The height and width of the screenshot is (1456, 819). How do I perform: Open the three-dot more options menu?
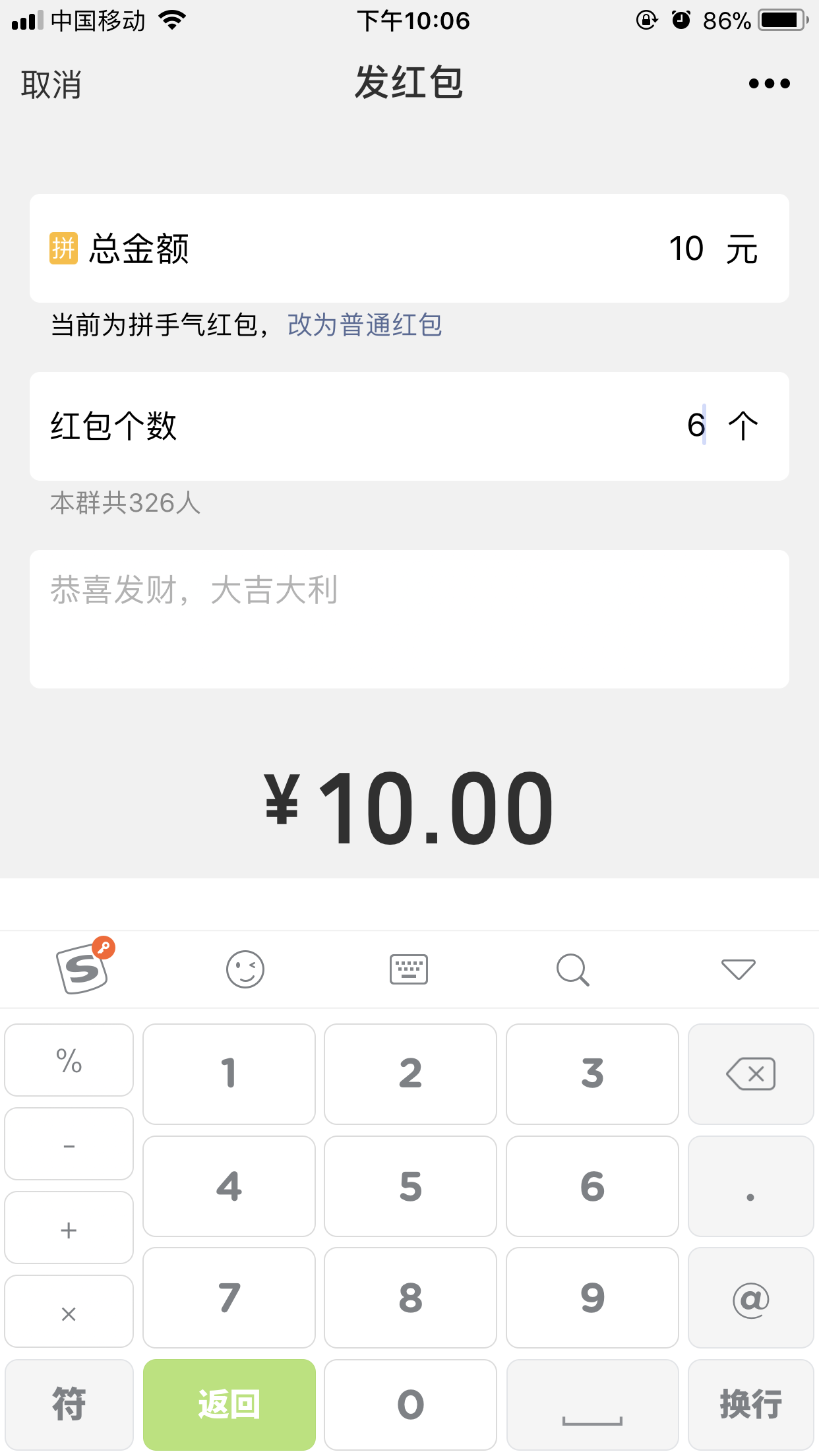[x=769, y=84]
